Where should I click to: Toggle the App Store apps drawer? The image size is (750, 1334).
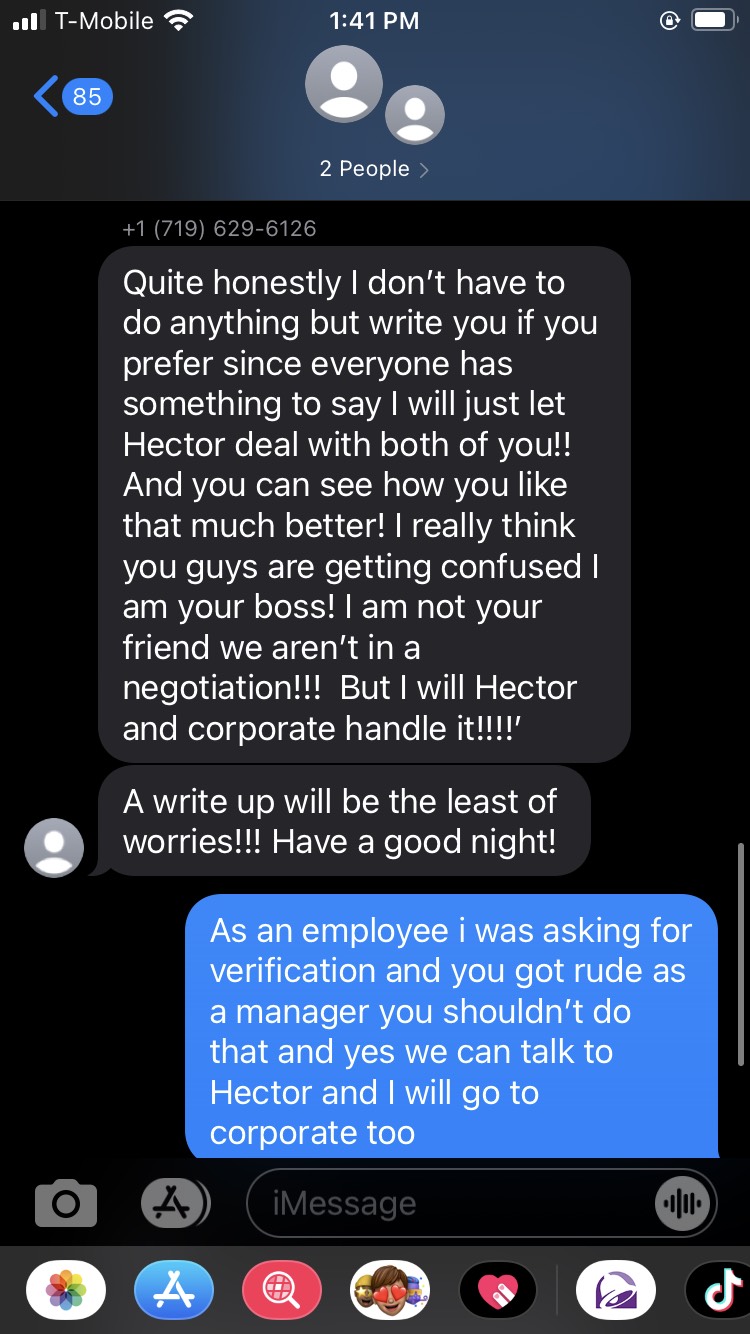tap(174, 1204)
